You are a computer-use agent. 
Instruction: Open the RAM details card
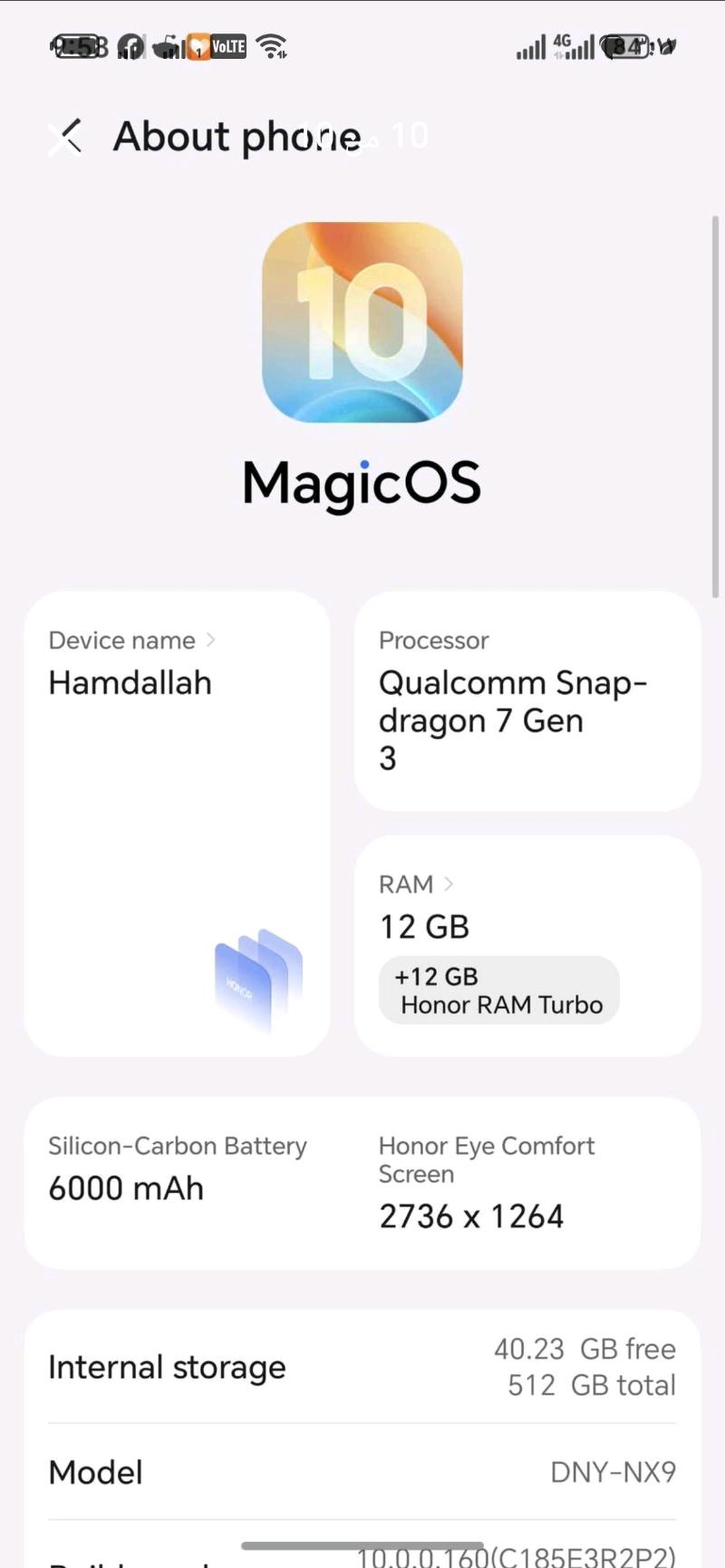click(527, 945)
